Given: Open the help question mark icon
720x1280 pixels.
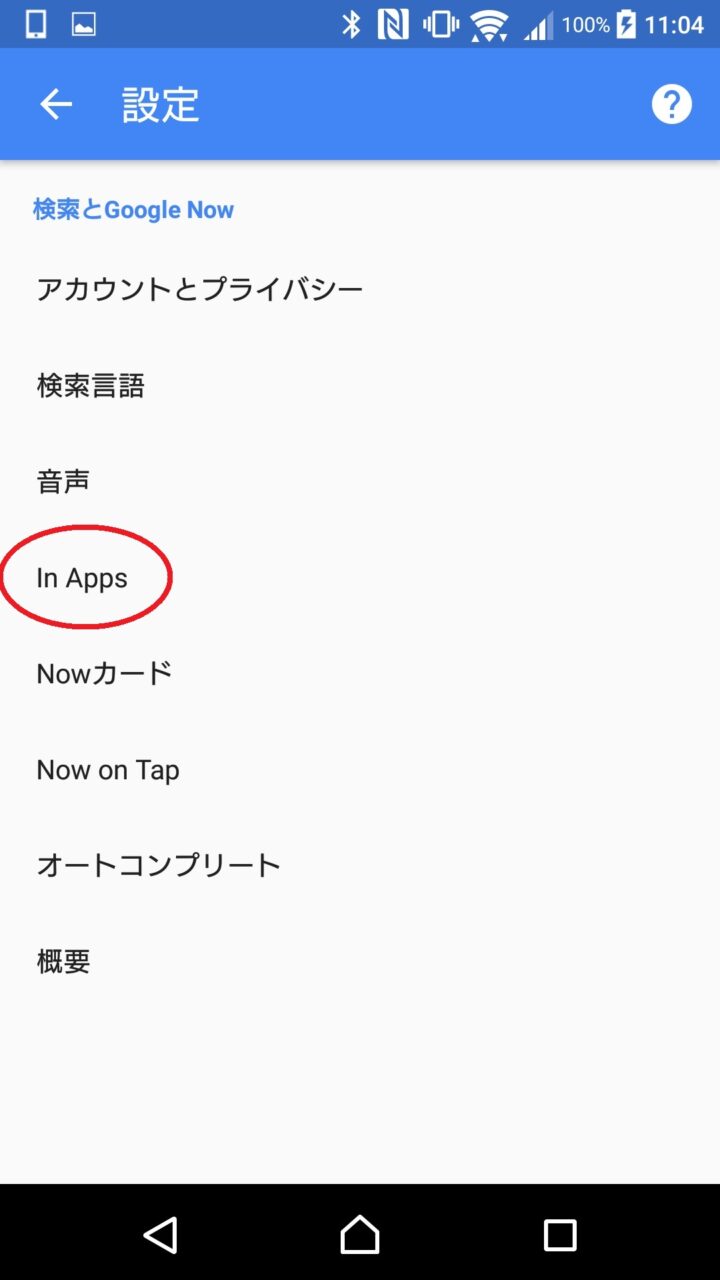Looking at the screenshot, I should pyautogui.click(x=671, y=104).
